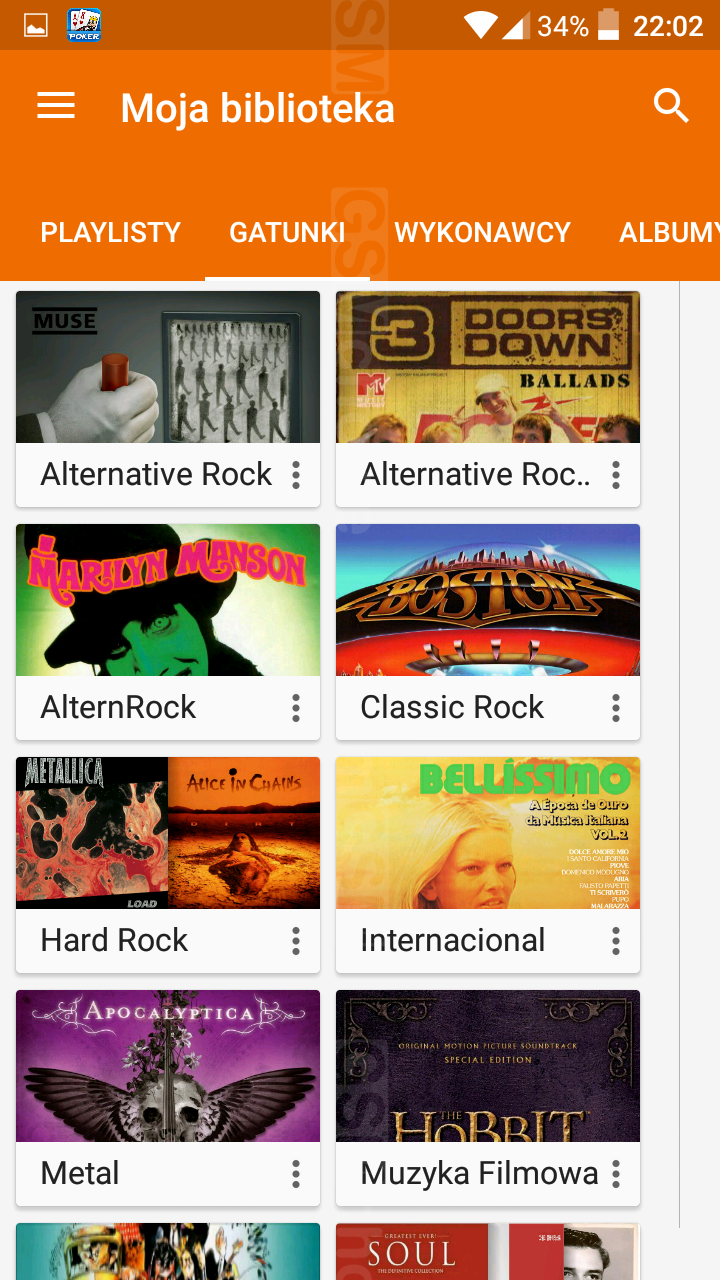Switch to the Playlisty tab

(110, 232)
